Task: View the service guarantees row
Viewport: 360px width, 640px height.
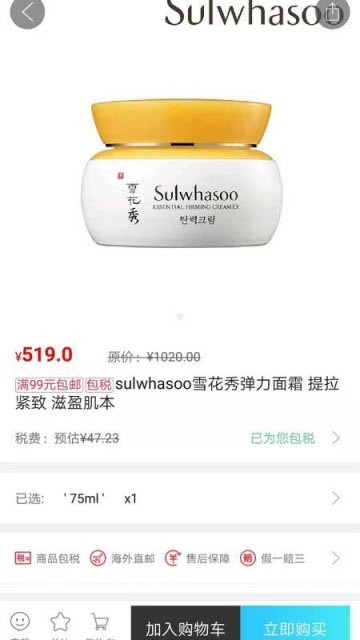Action: 180,558
